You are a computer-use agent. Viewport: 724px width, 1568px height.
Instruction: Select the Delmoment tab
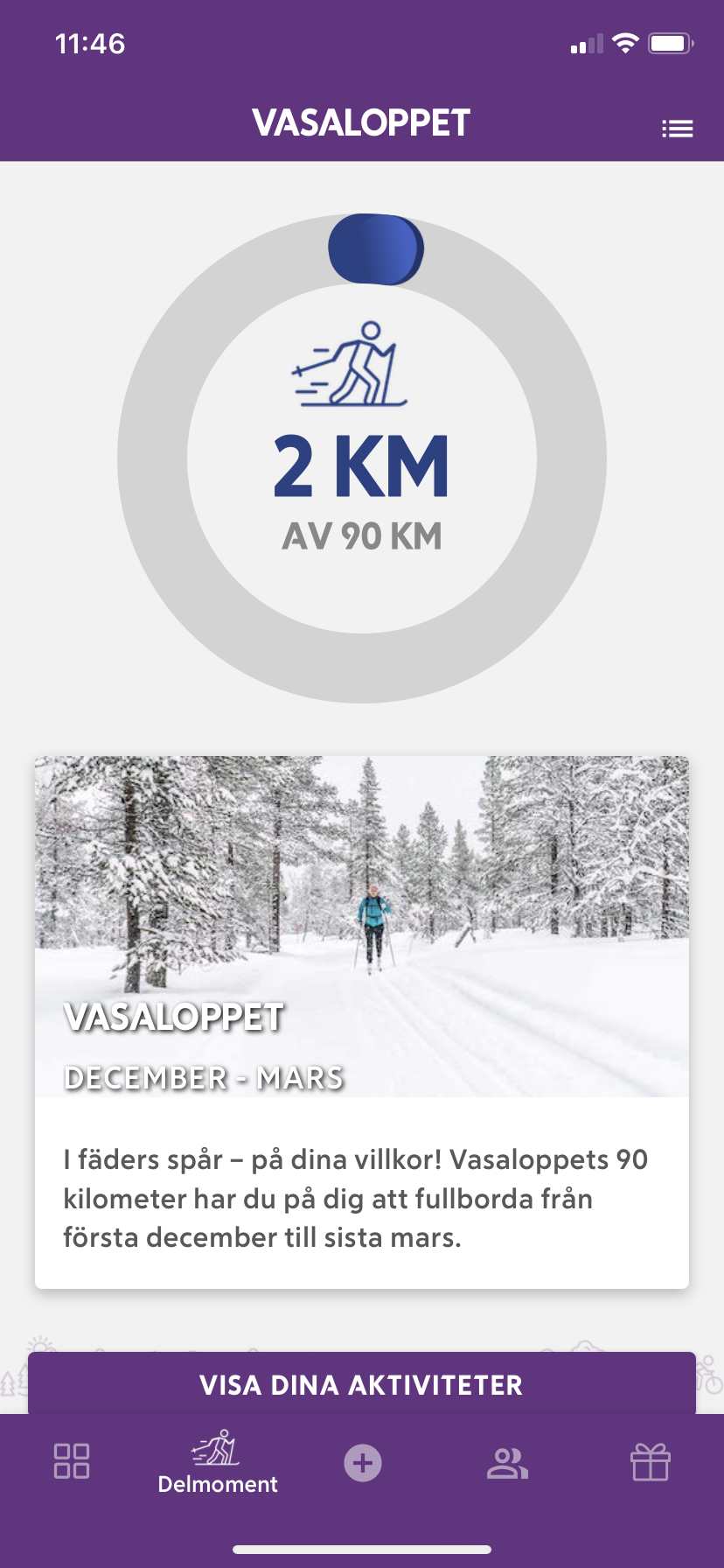217,1462
